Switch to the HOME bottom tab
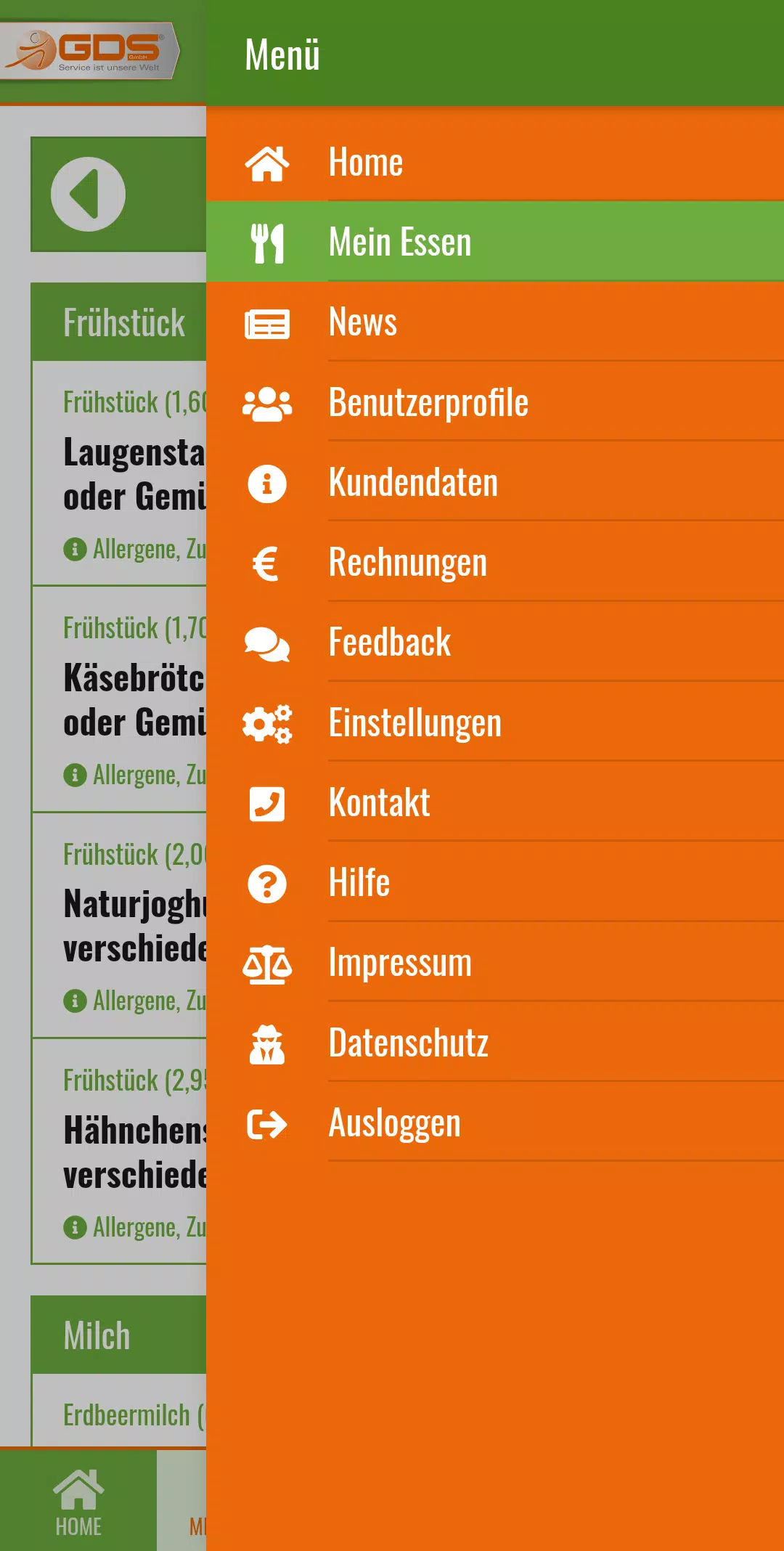This screenshot has width=784, height=1551. pyautogui.click(x=78, y=1502)
